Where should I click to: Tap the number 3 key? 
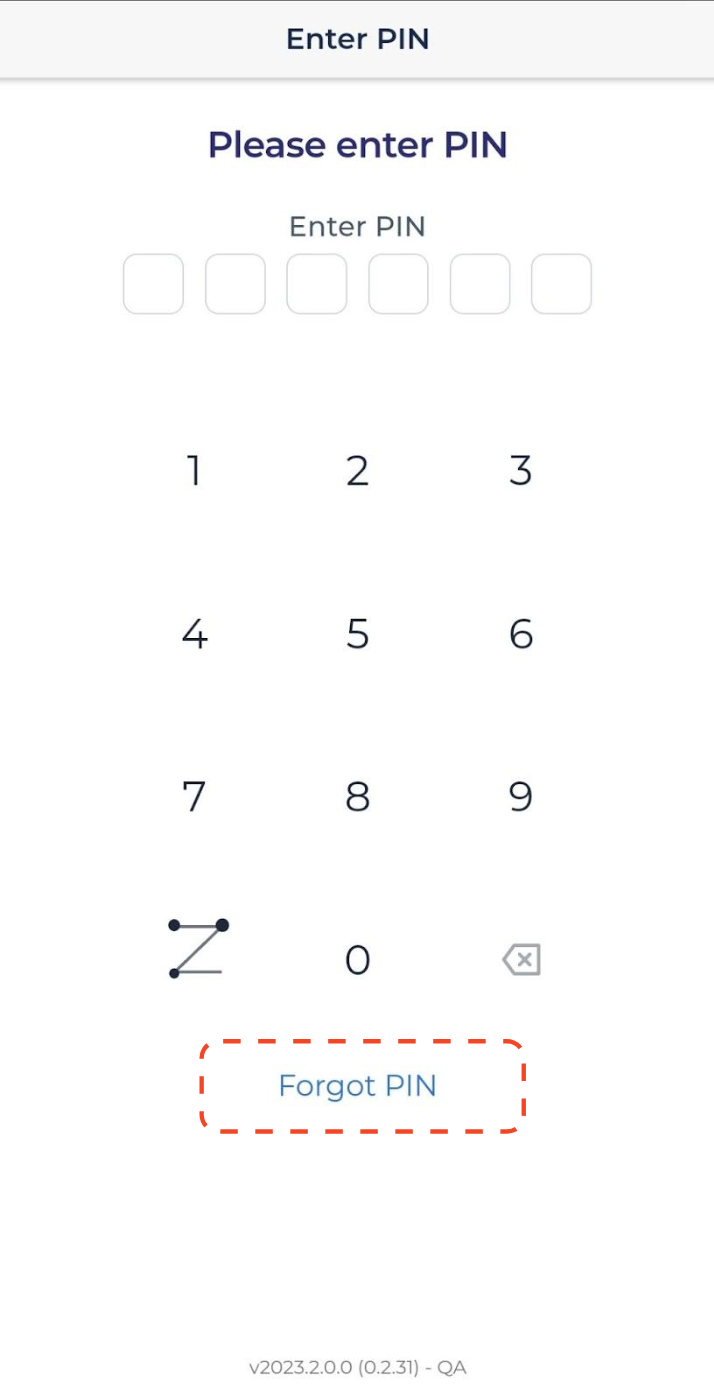pyautogui.click(x=520, y=470)
